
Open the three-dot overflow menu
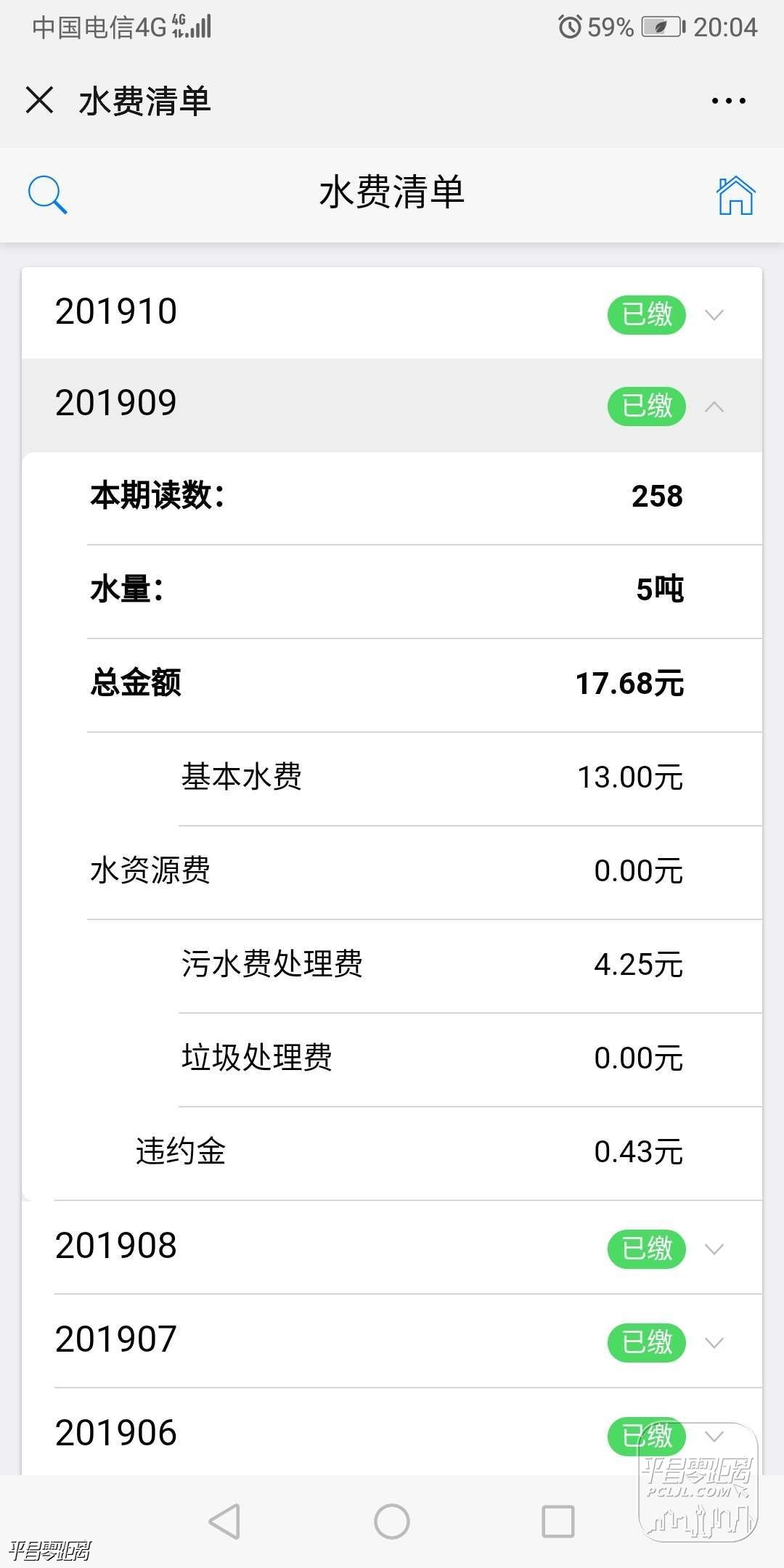[x=728, y=101]
